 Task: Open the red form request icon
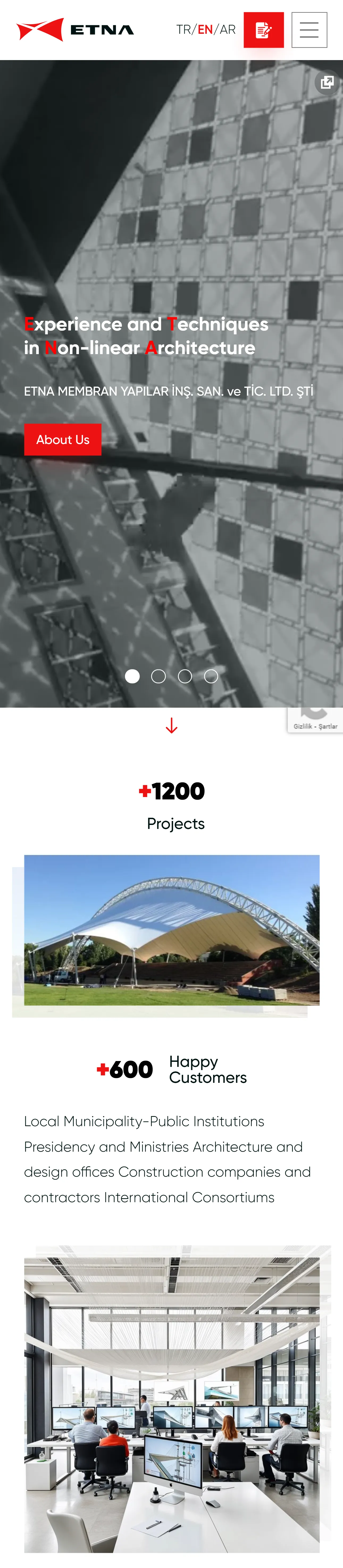pyautogui.click(x=263, y=30)
